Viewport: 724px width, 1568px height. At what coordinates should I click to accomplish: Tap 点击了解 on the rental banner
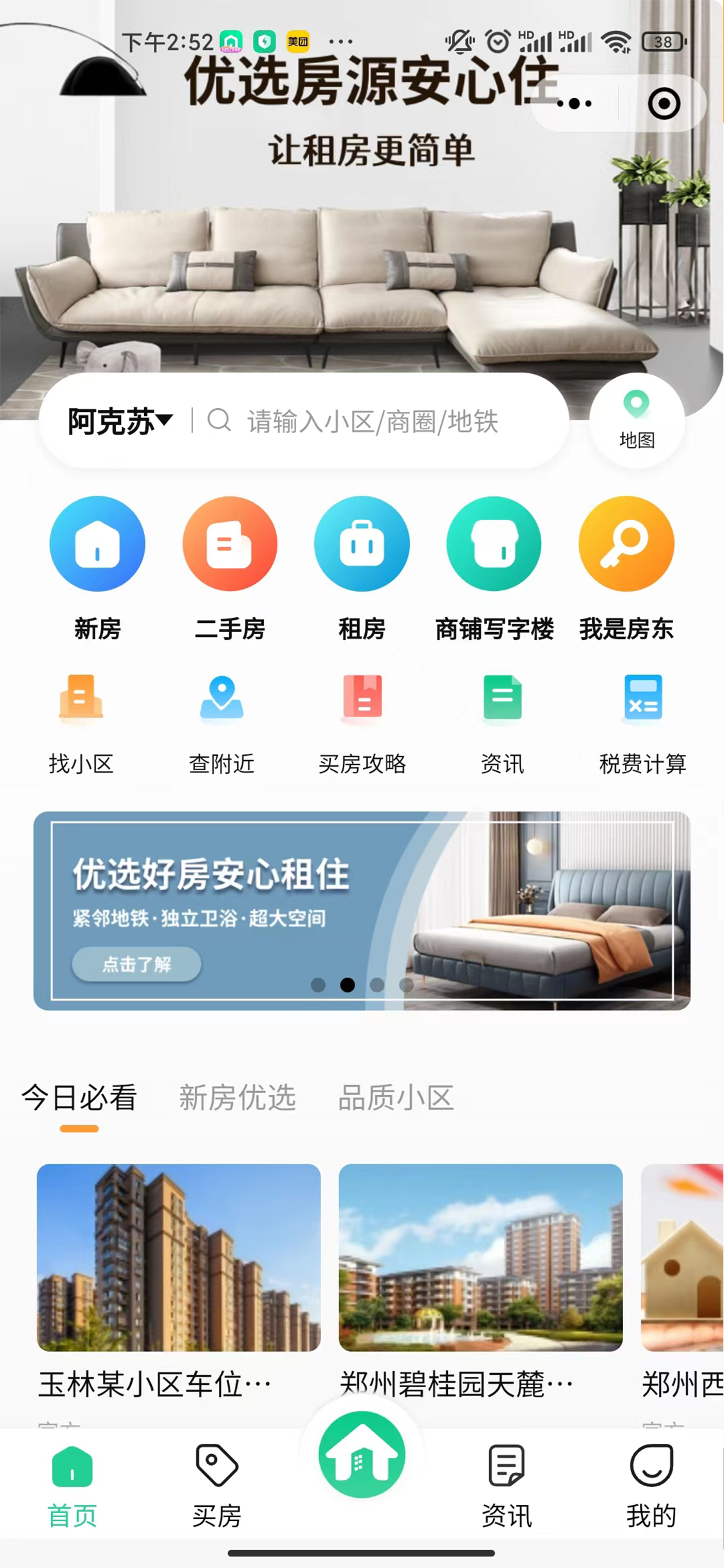click(x=136, y=964)
